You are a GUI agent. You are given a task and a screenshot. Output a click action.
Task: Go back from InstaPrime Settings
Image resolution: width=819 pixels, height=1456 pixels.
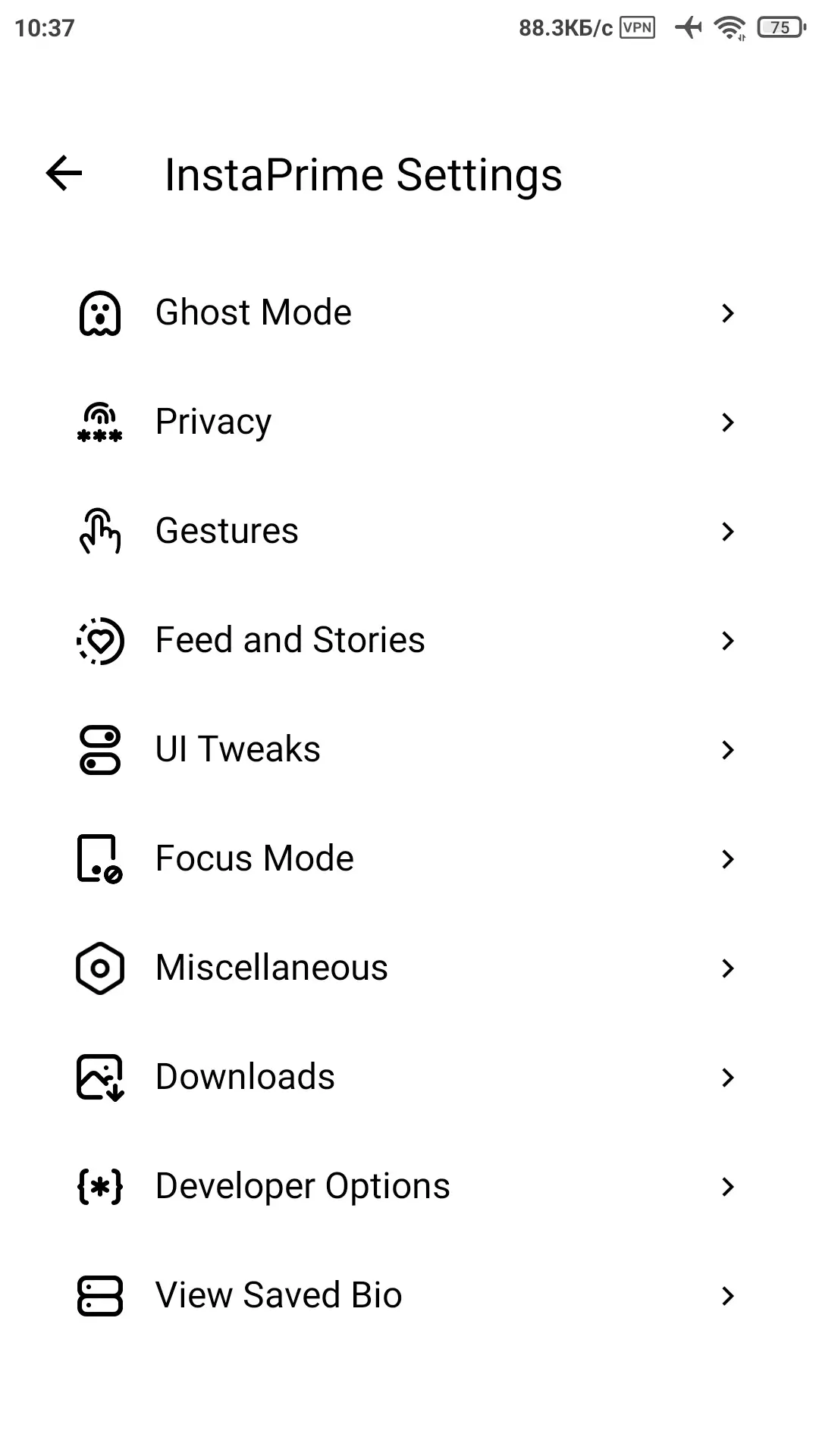point(64,174)
